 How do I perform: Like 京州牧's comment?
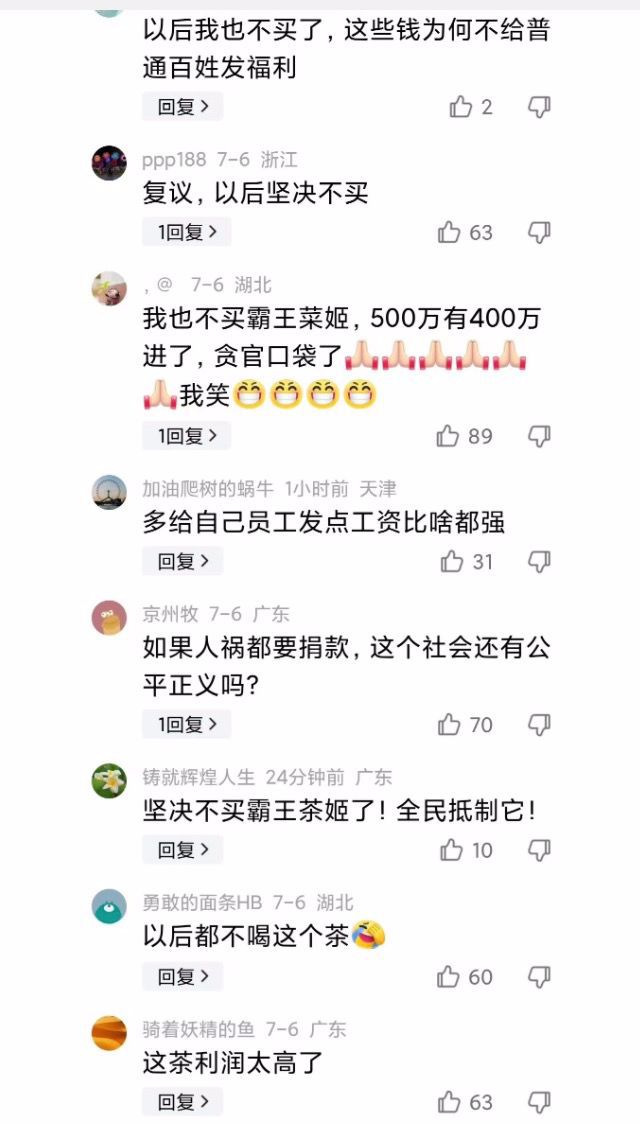(449, 725)
